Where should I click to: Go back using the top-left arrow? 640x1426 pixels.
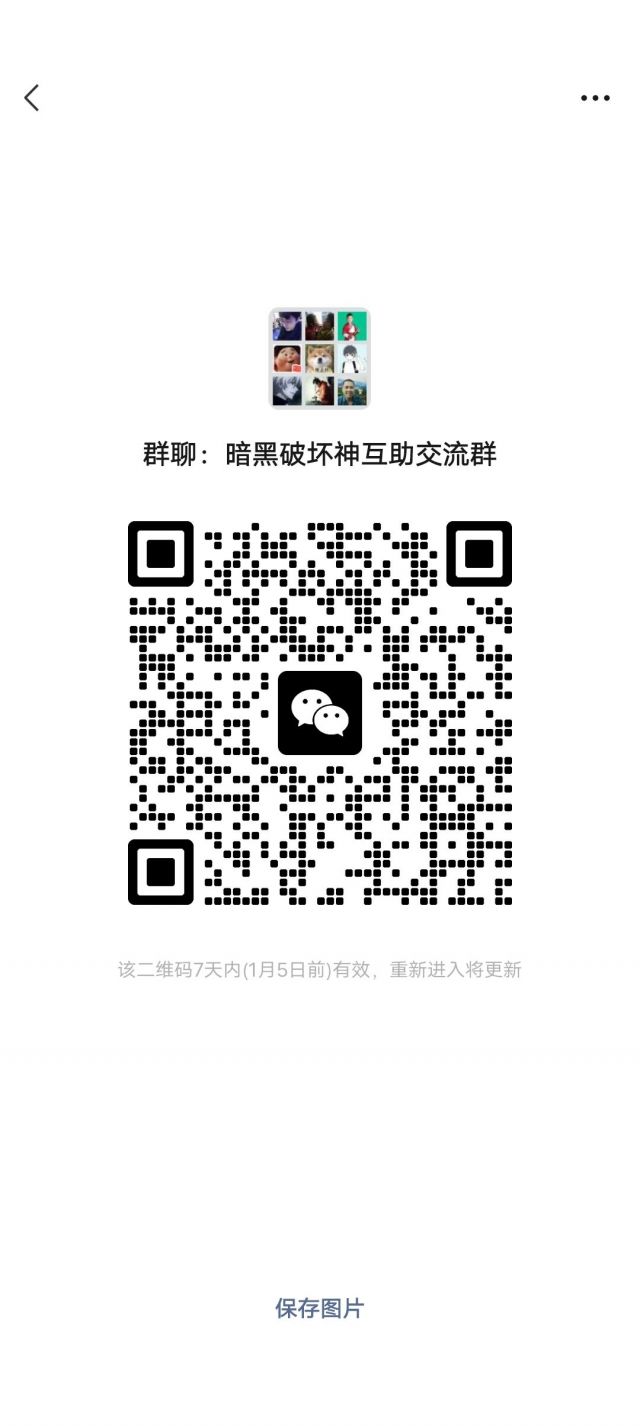tap(31, 98)
